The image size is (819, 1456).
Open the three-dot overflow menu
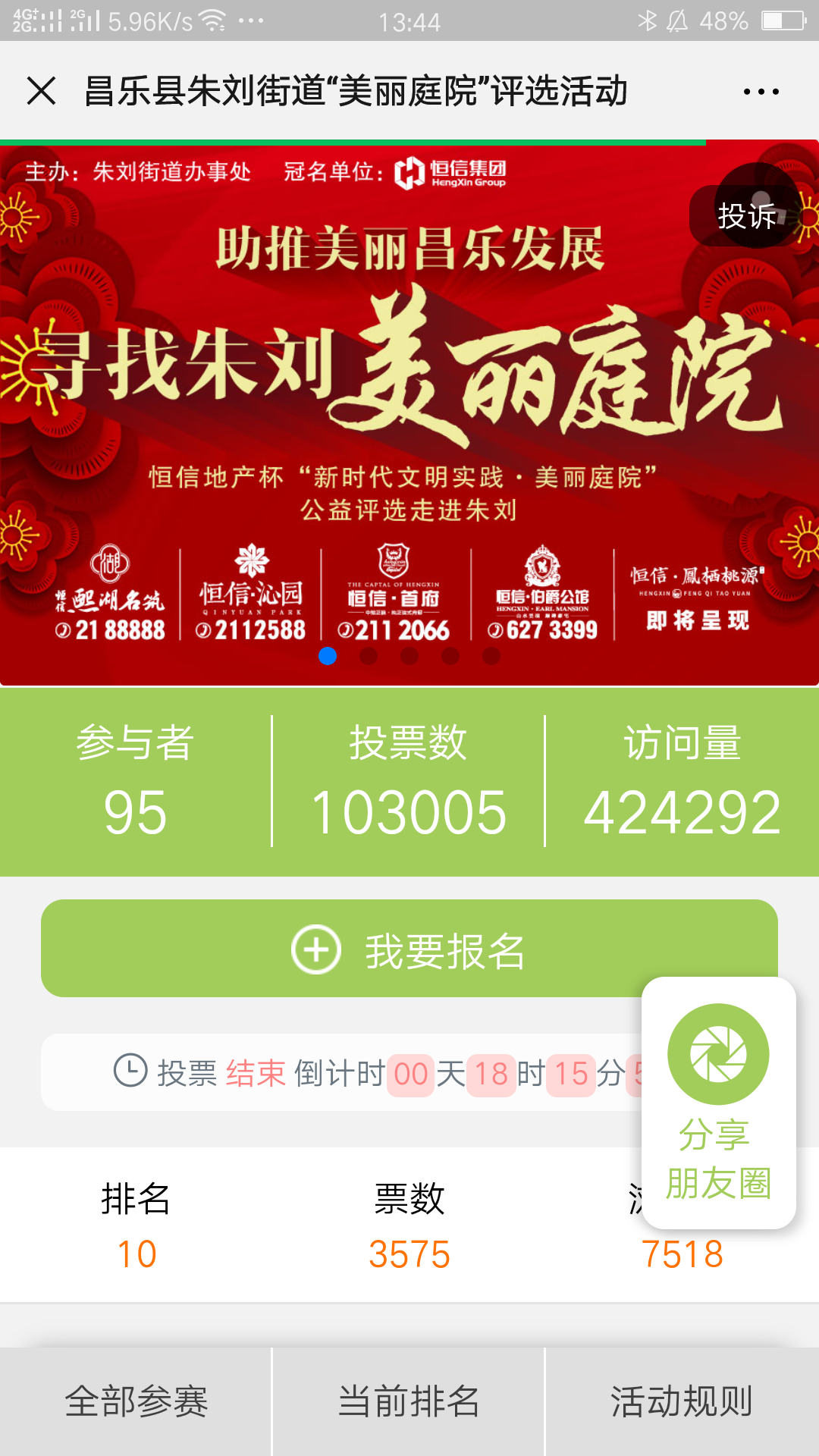pos(761,92)
